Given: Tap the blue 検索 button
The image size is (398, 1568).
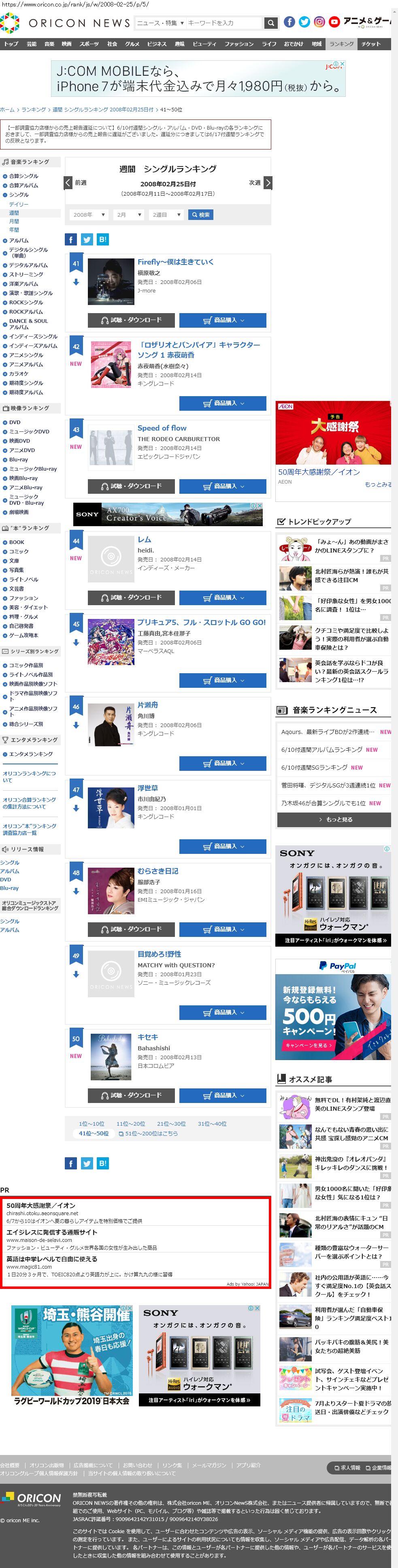Looking at the screenshot, I should [x=201, y=215].
